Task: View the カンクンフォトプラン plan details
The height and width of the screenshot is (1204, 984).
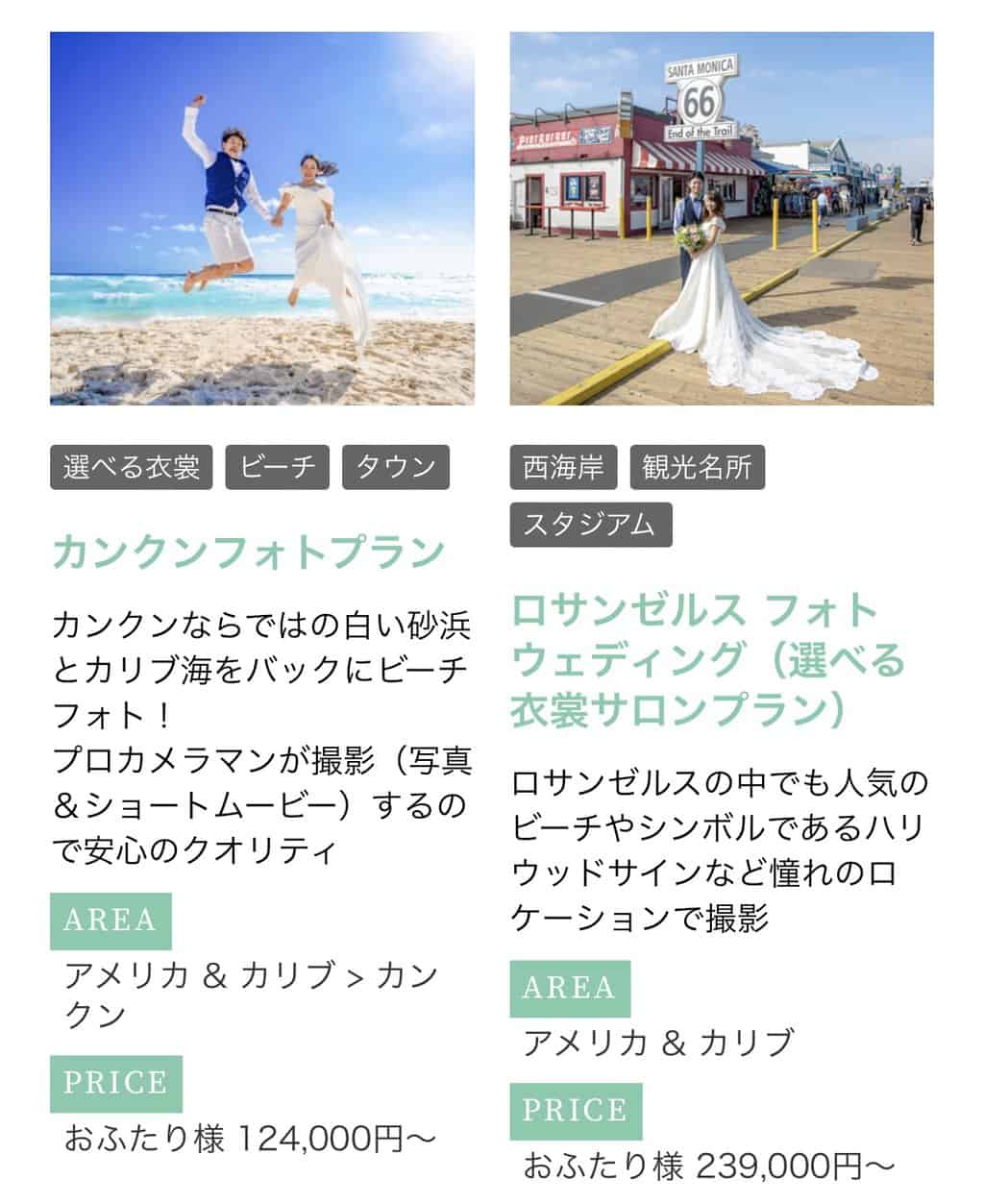Action: click(x=248, y=552)
